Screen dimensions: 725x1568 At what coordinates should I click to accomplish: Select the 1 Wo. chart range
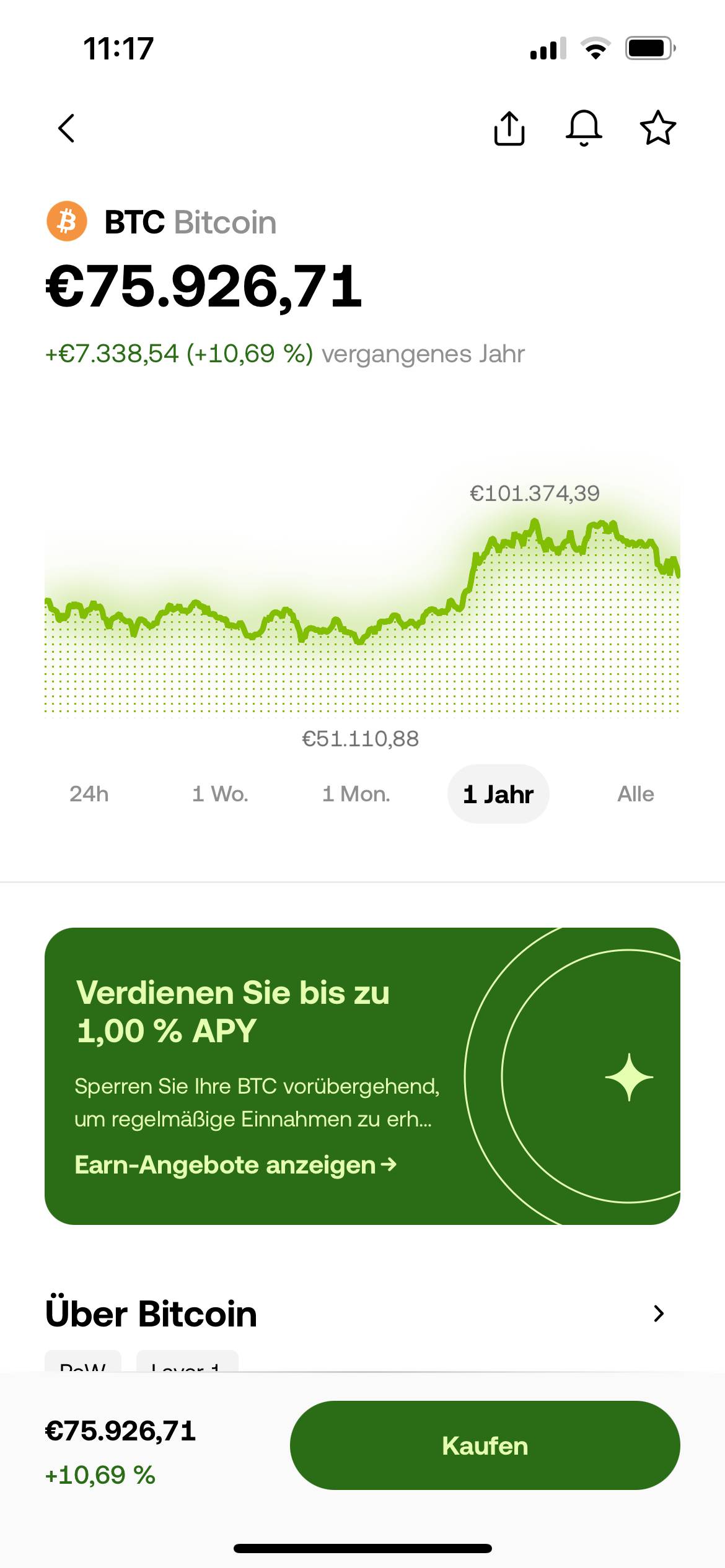point(220,794)
